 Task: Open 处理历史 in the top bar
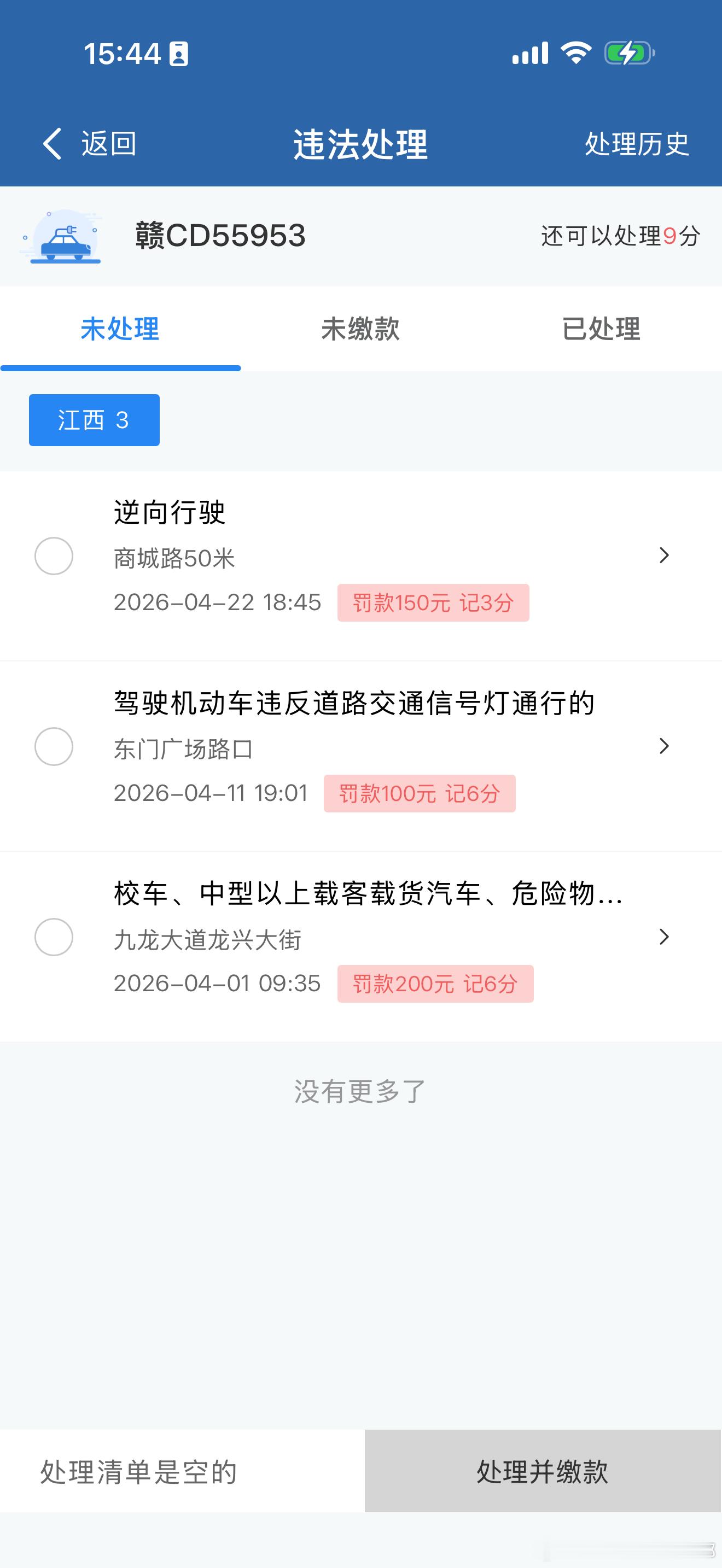[636, 144]
